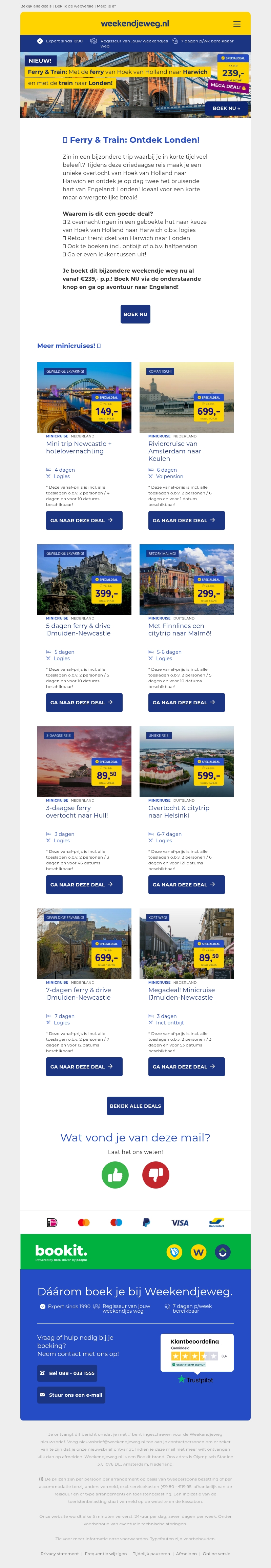Open the Privacy statement link

pos(60,1553)
